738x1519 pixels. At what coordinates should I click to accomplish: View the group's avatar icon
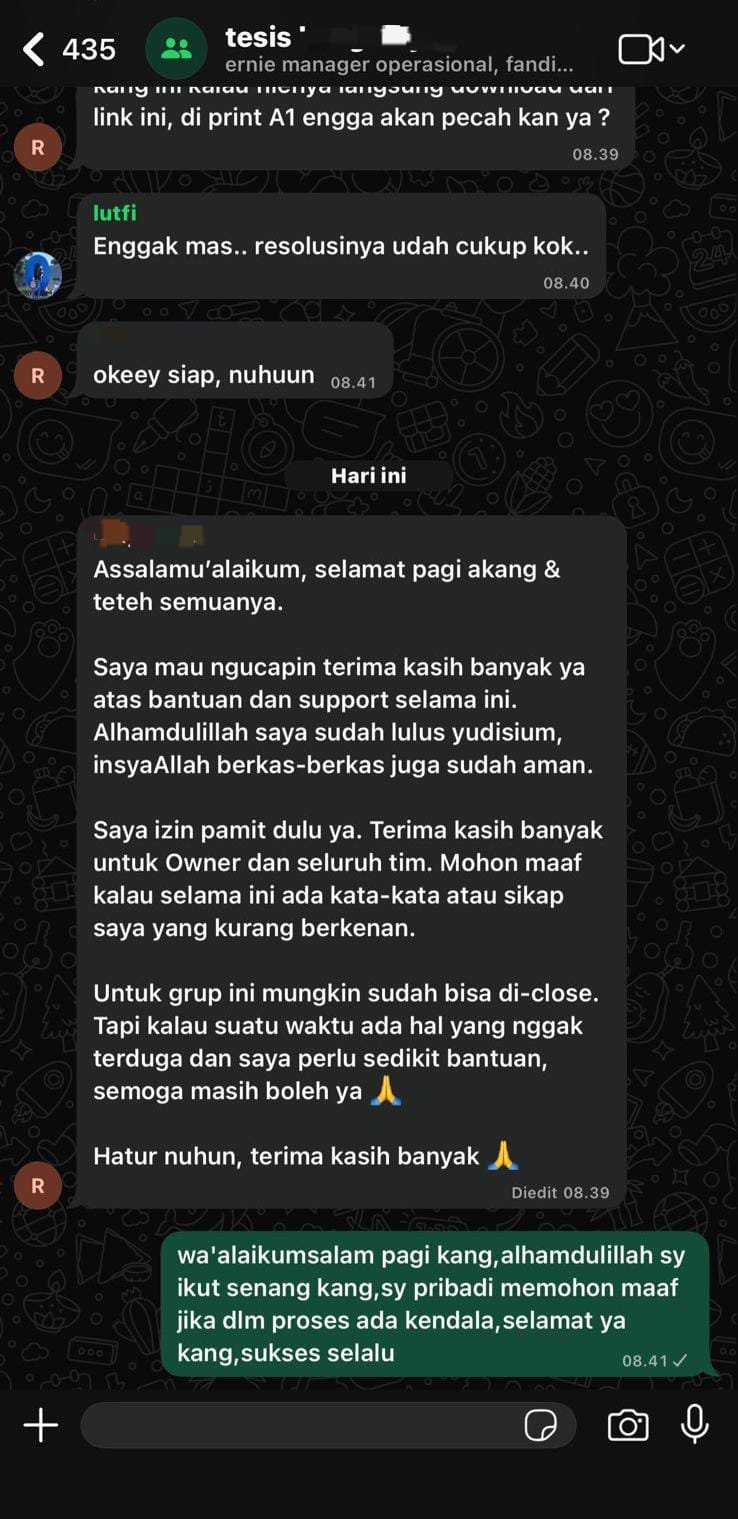[176, 49]
